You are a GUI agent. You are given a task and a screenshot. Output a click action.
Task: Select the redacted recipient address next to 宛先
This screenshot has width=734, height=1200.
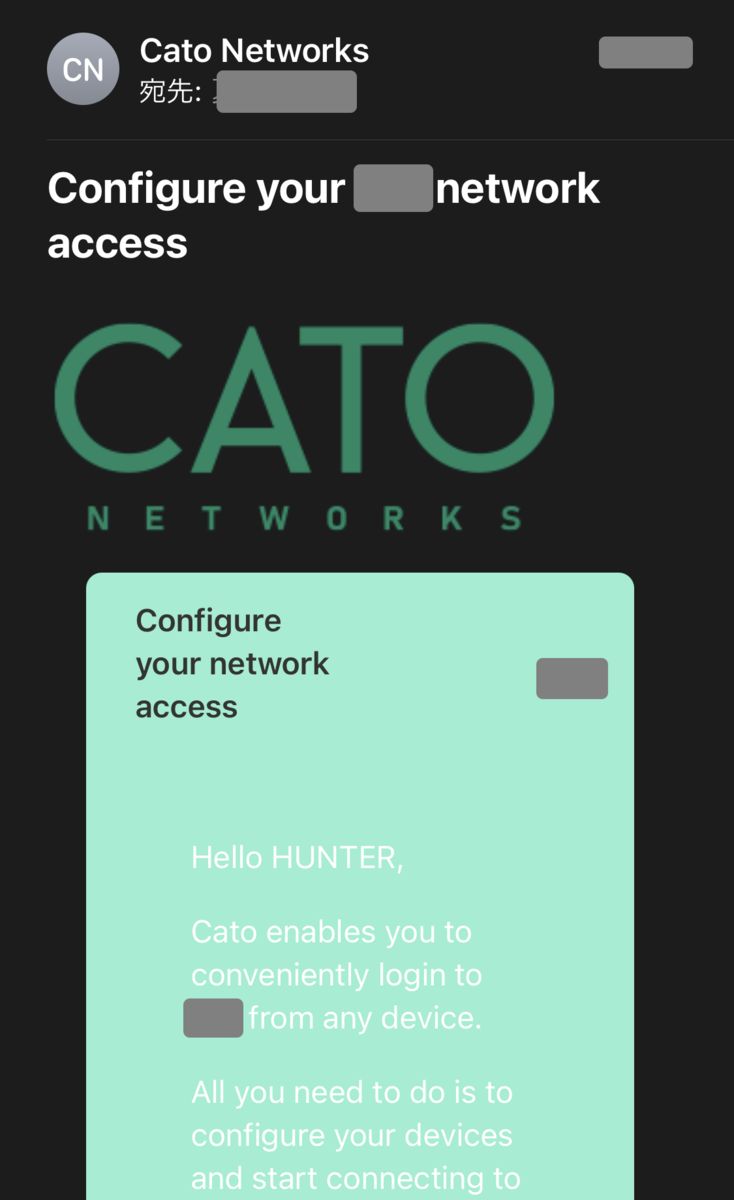pos(286,92)
